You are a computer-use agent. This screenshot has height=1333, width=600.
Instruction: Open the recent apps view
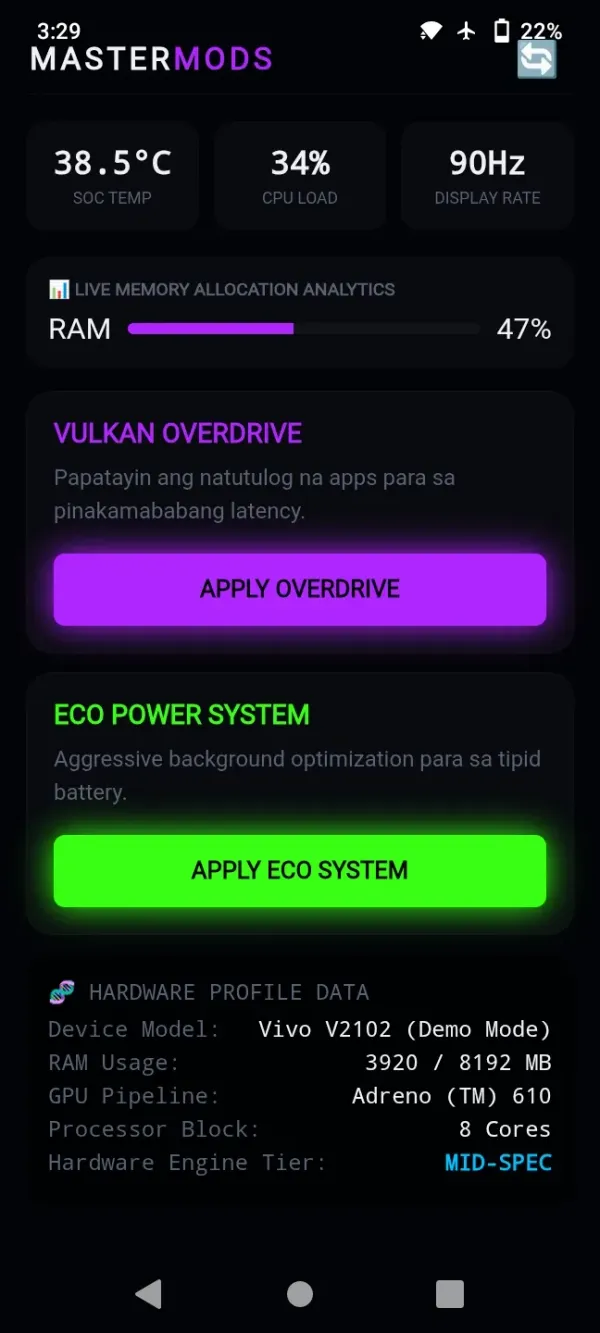point(450,1294)
